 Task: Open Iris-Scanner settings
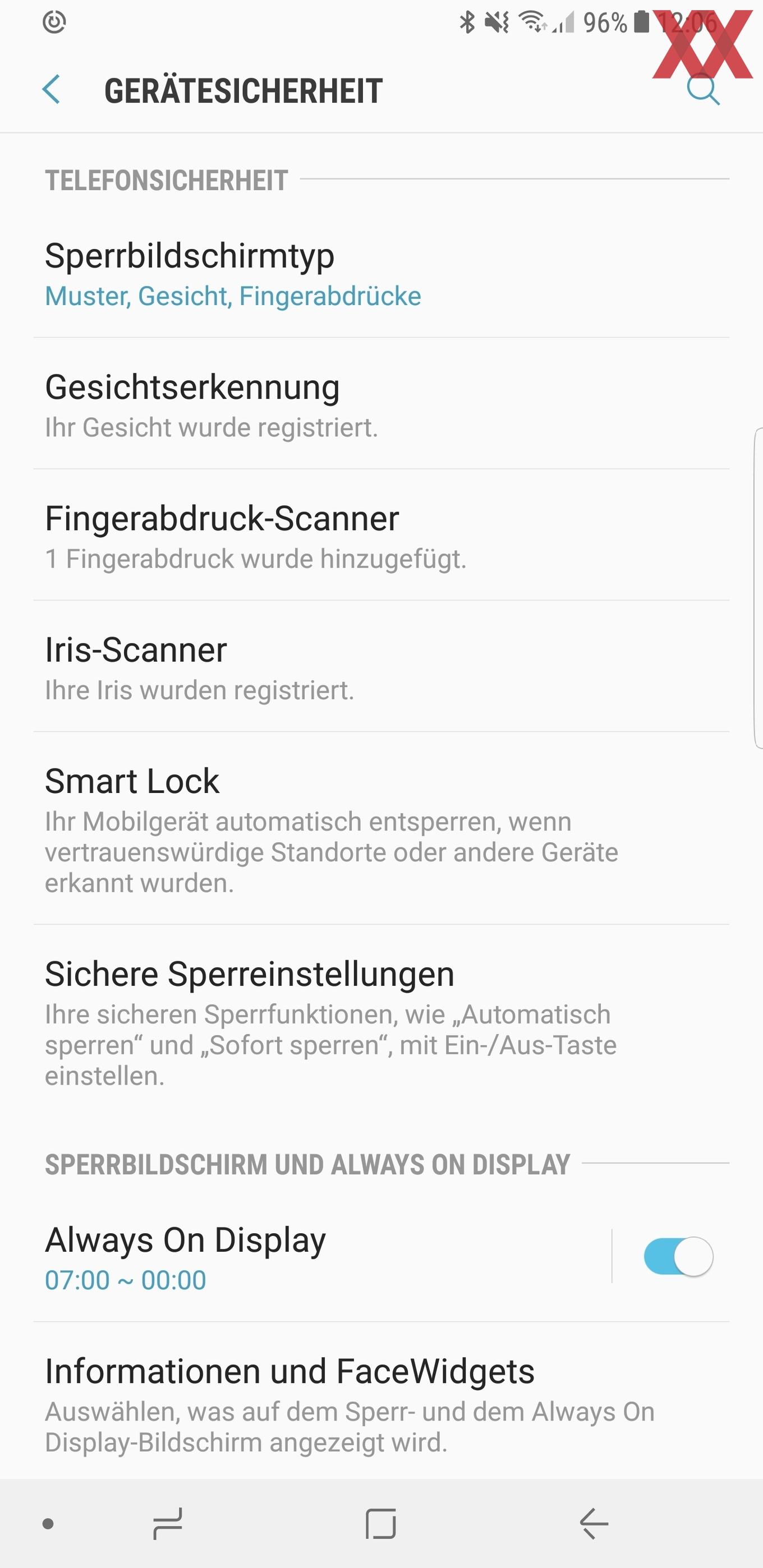pyautogui.click(x=381, y=667)
